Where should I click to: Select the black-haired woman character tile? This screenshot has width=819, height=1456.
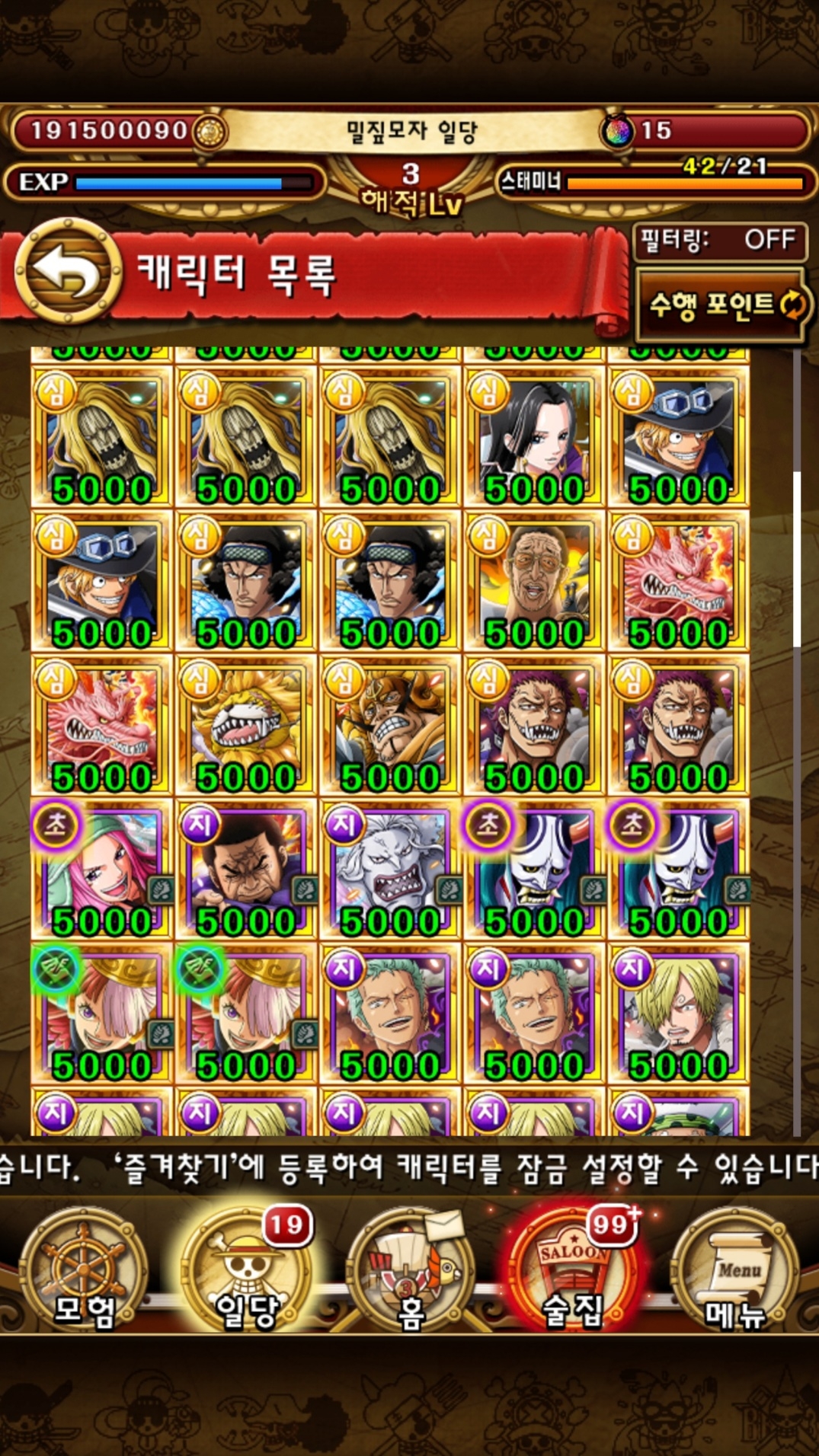click(534, 437)
